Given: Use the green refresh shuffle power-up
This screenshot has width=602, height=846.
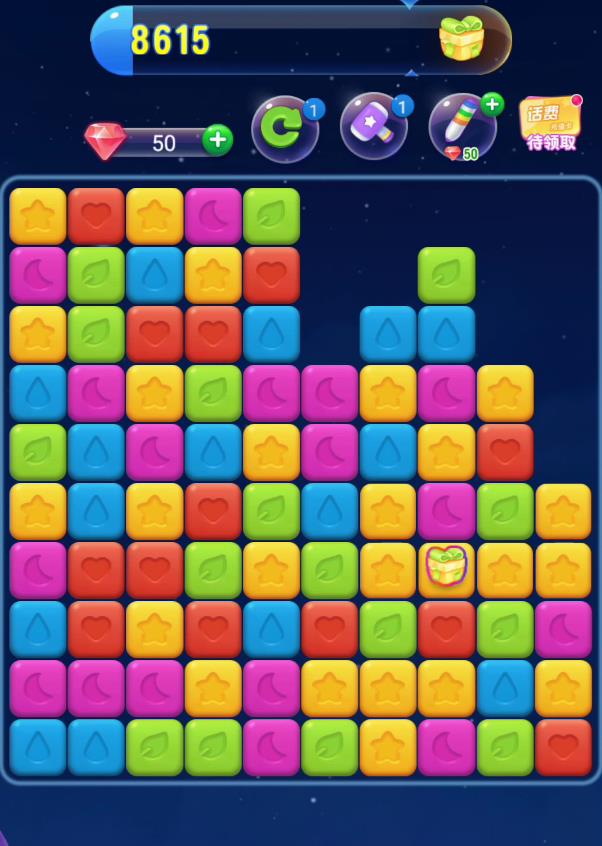Looking at the screenshot, I should click(284, 128).
